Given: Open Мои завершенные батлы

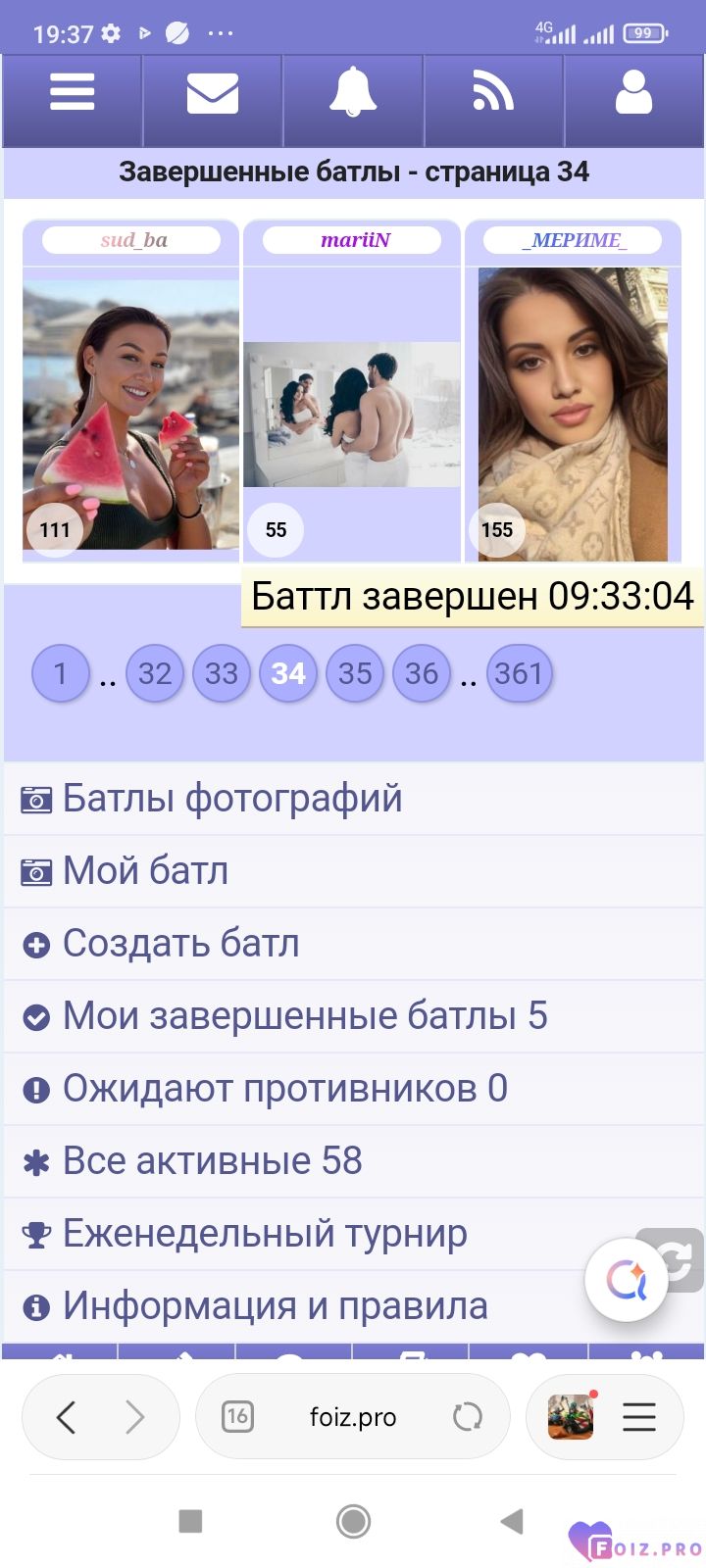Looking at the screenshot, I should (x=304, y=1016).
